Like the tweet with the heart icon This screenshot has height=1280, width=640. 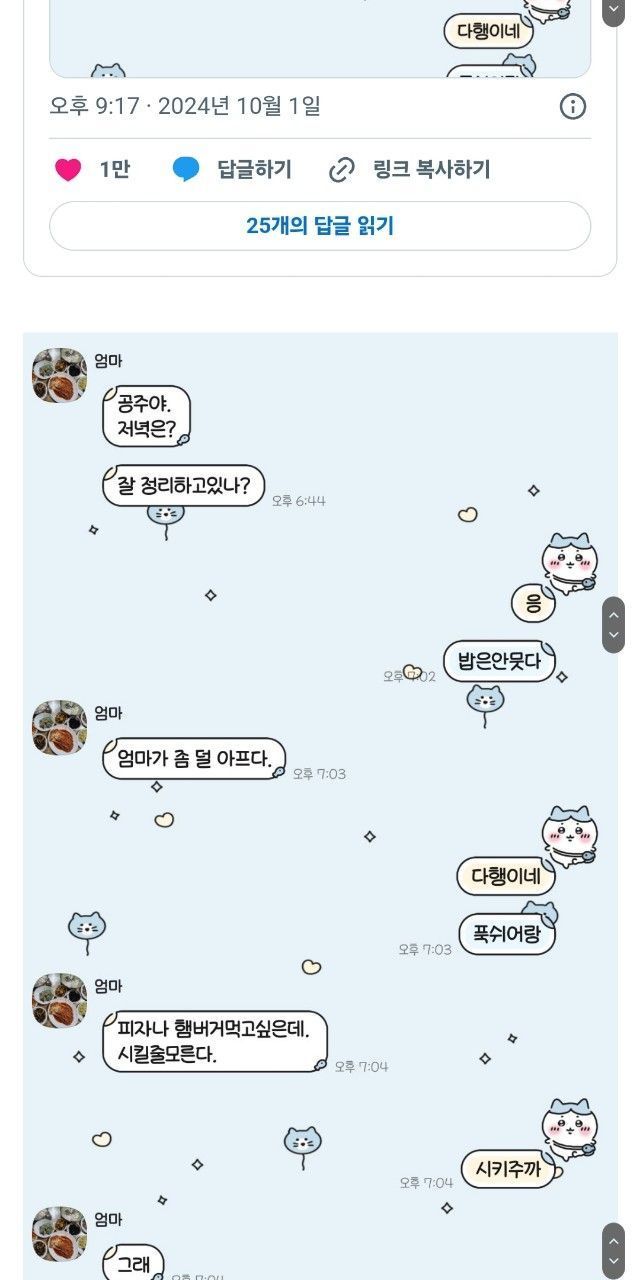pyautogui.click(x=68, y=170)
